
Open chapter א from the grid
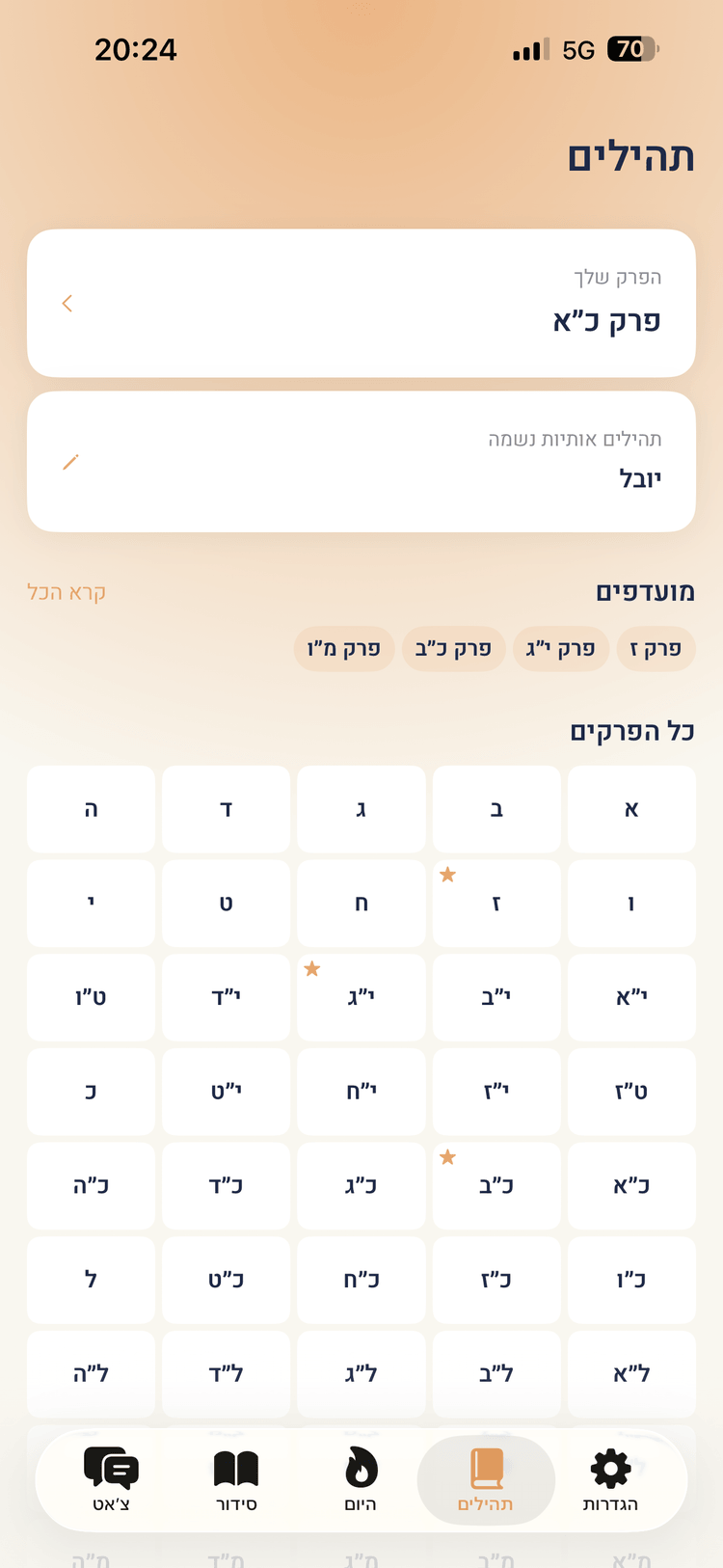pos(631,809)
